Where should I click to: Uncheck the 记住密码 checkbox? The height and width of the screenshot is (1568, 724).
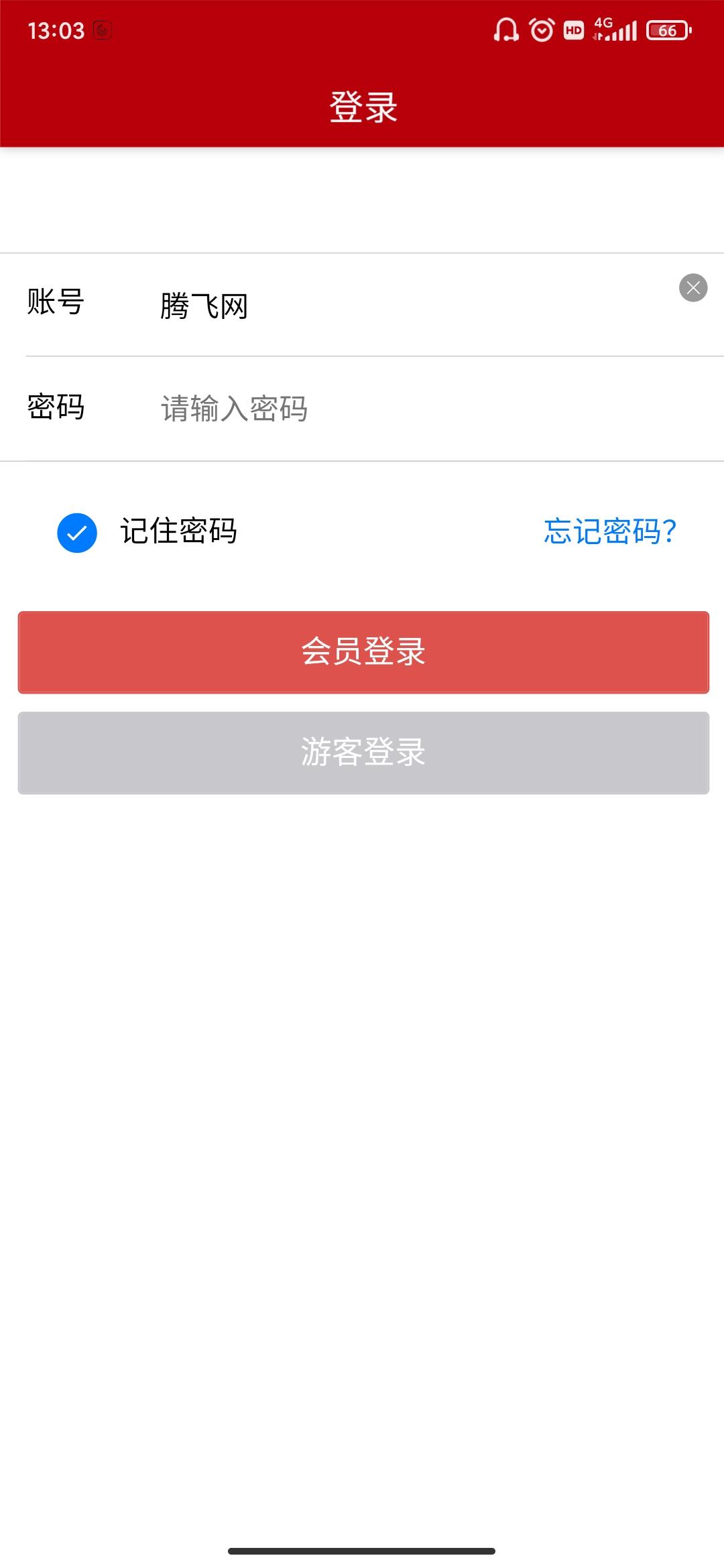(77, 533)
